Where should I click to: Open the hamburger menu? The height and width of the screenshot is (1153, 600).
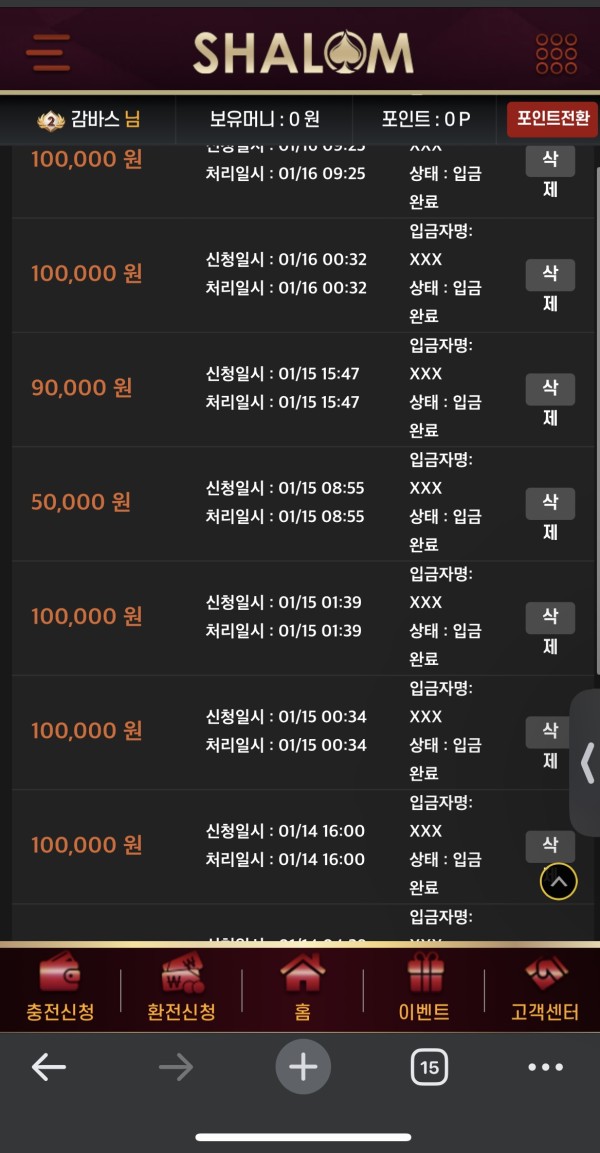click(48, 53)
